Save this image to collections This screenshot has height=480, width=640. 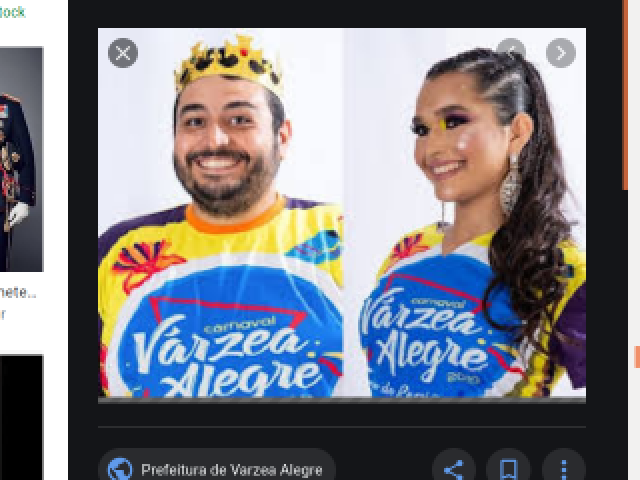(x=508, y=469)
